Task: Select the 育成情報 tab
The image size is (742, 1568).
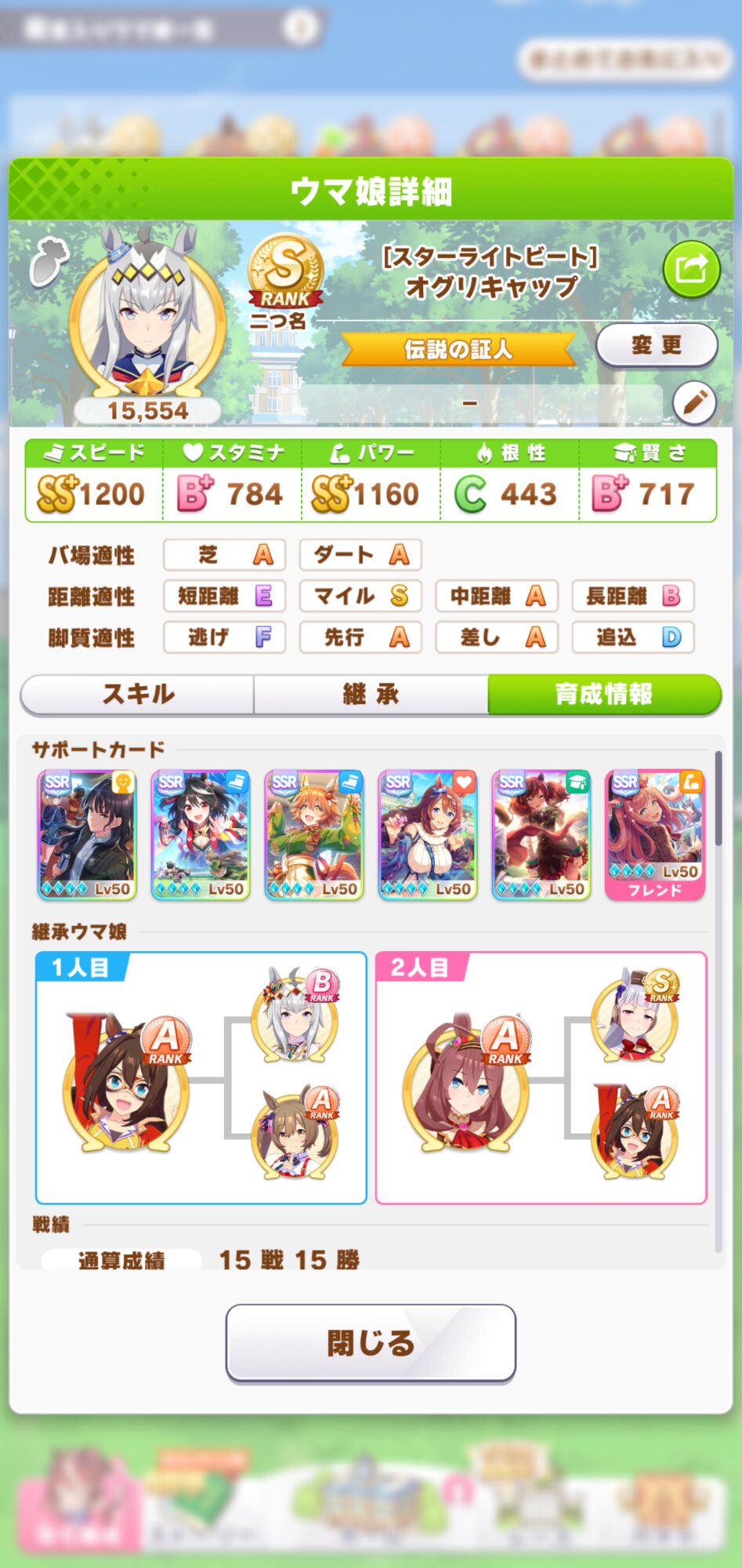Action: (x=604, y=694)
